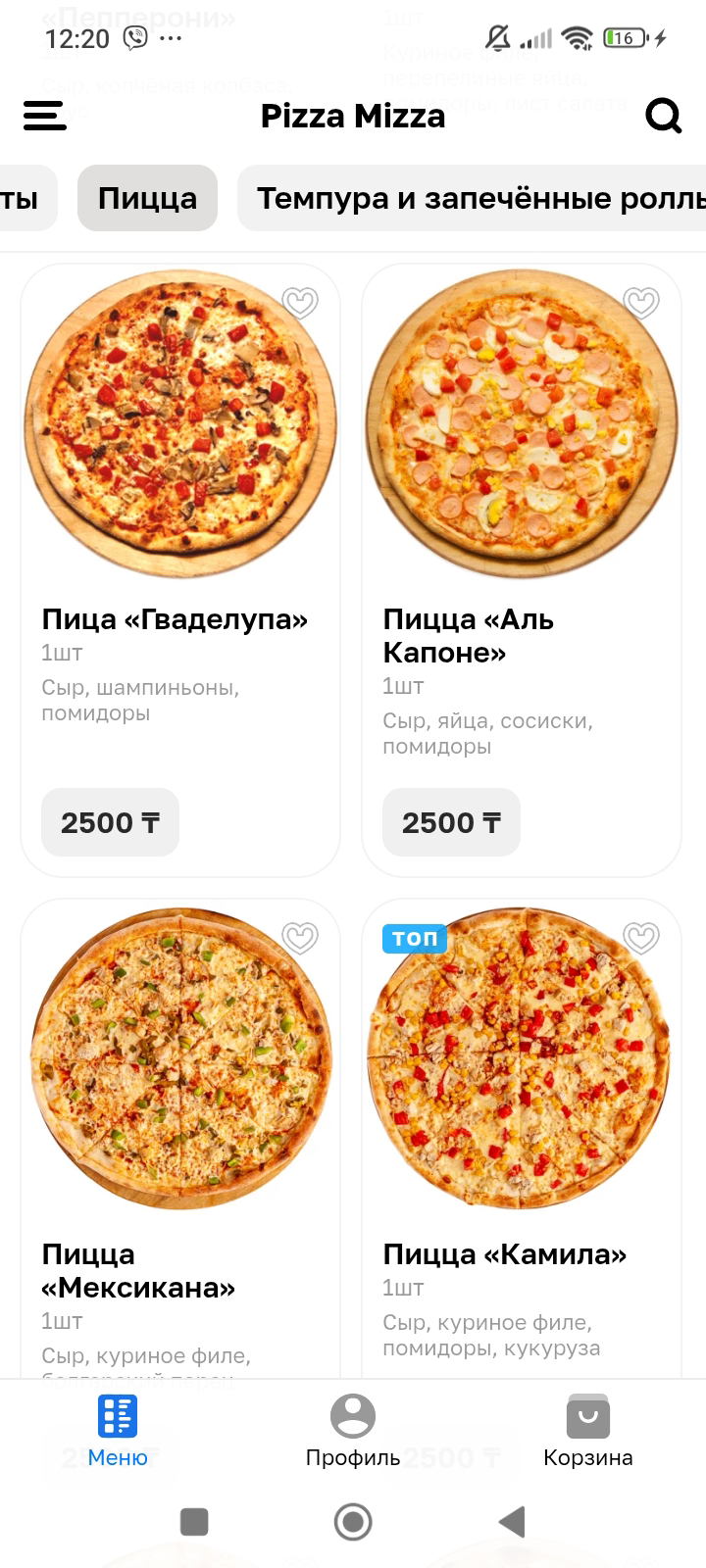
Task: Add Пица «Гваделупа» to favorites
Action: tap(300, 303)
